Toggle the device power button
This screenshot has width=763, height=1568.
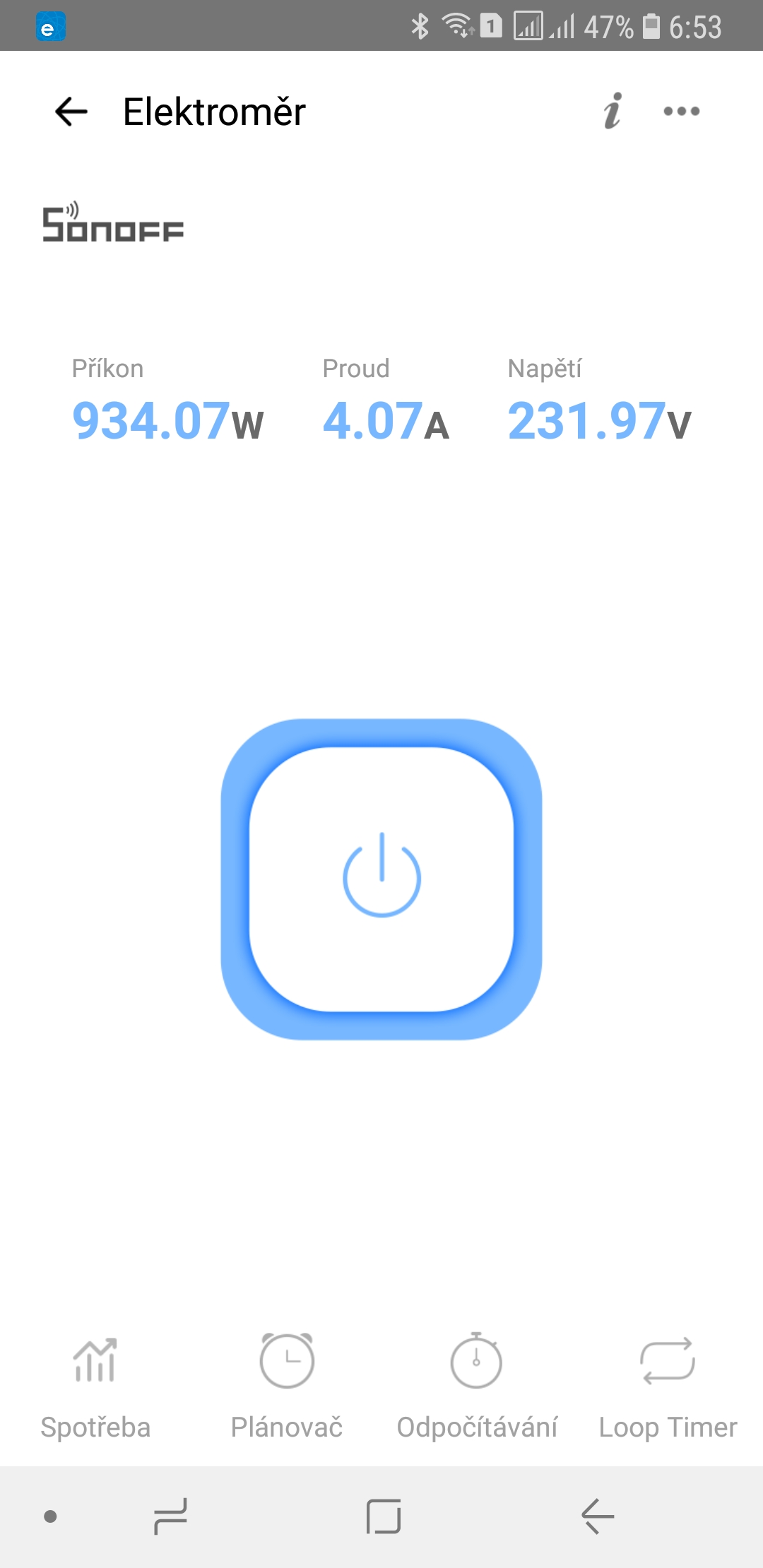point(381,879)
